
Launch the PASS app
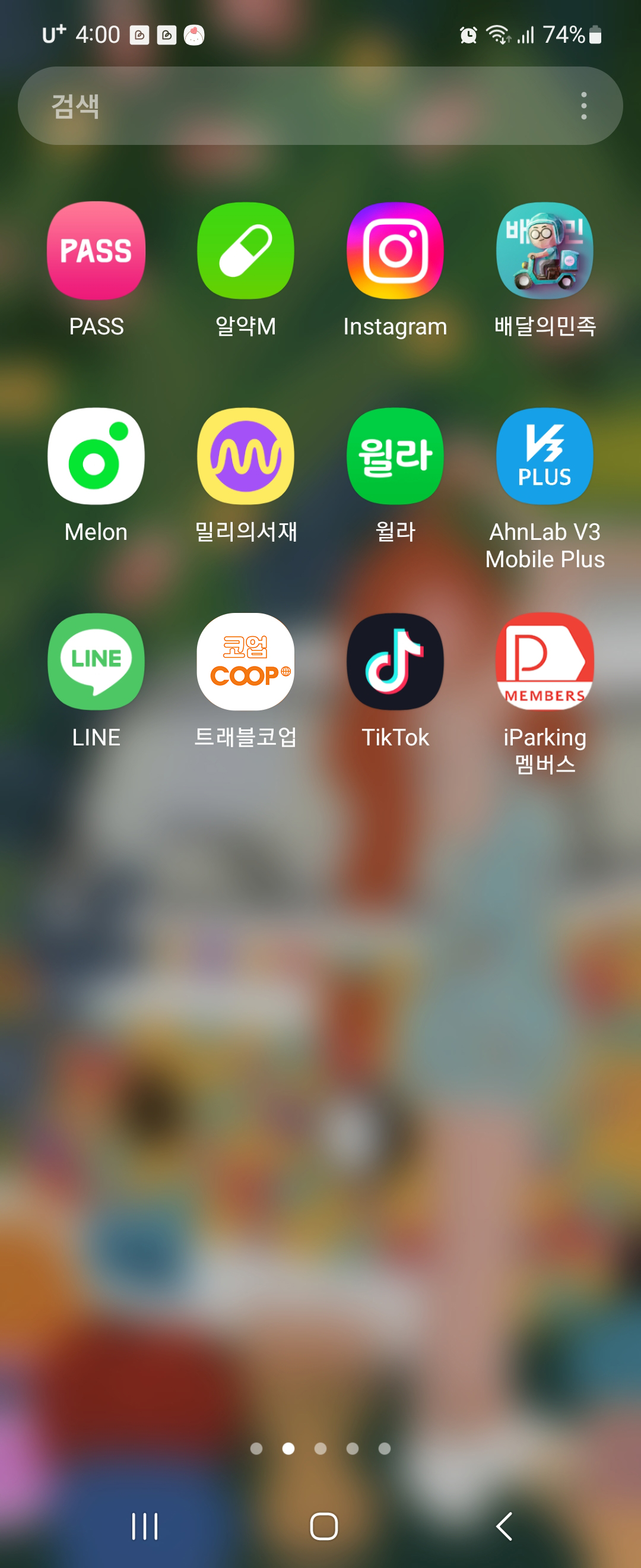point(96,251)
